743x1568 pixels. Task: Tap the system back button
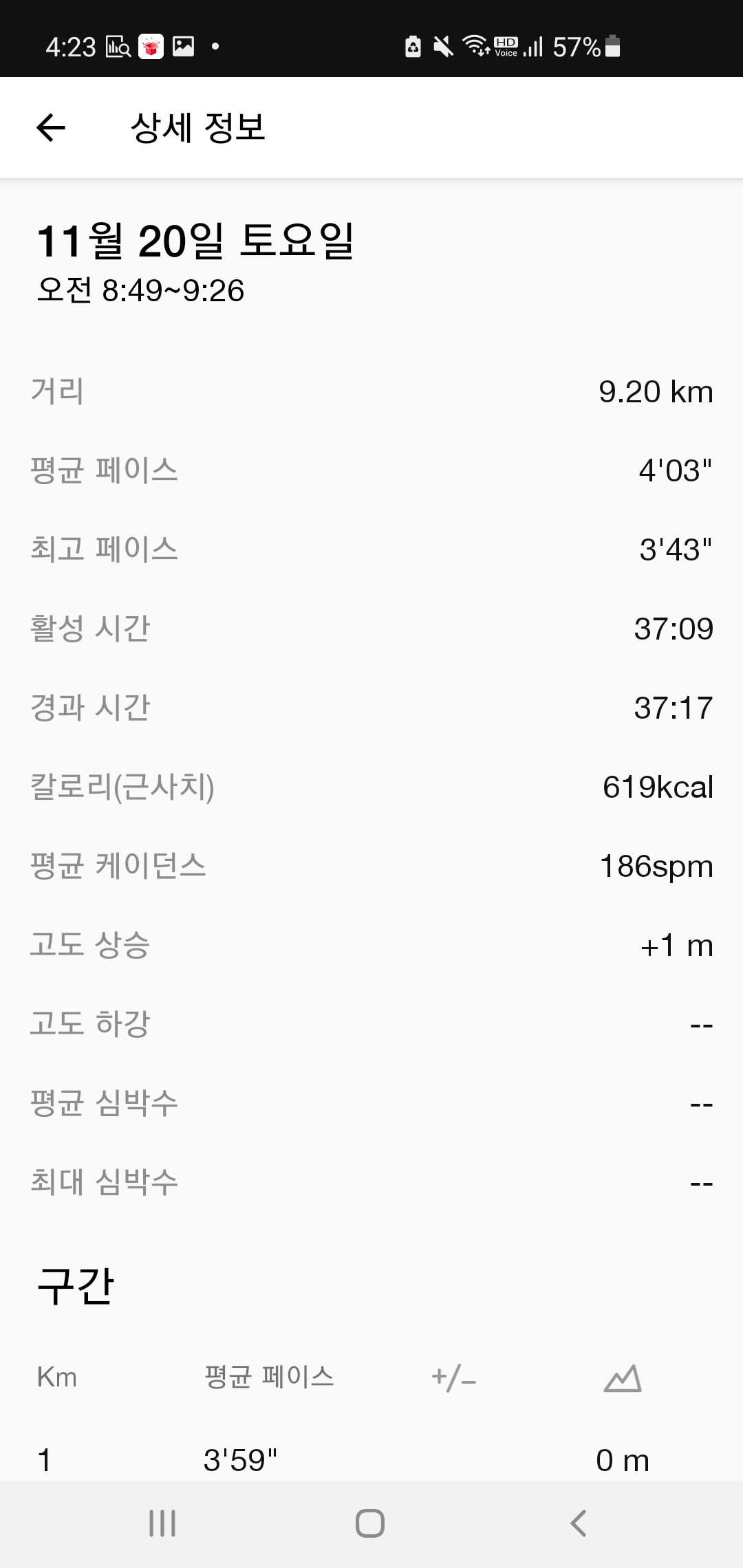click(579, 1523)
